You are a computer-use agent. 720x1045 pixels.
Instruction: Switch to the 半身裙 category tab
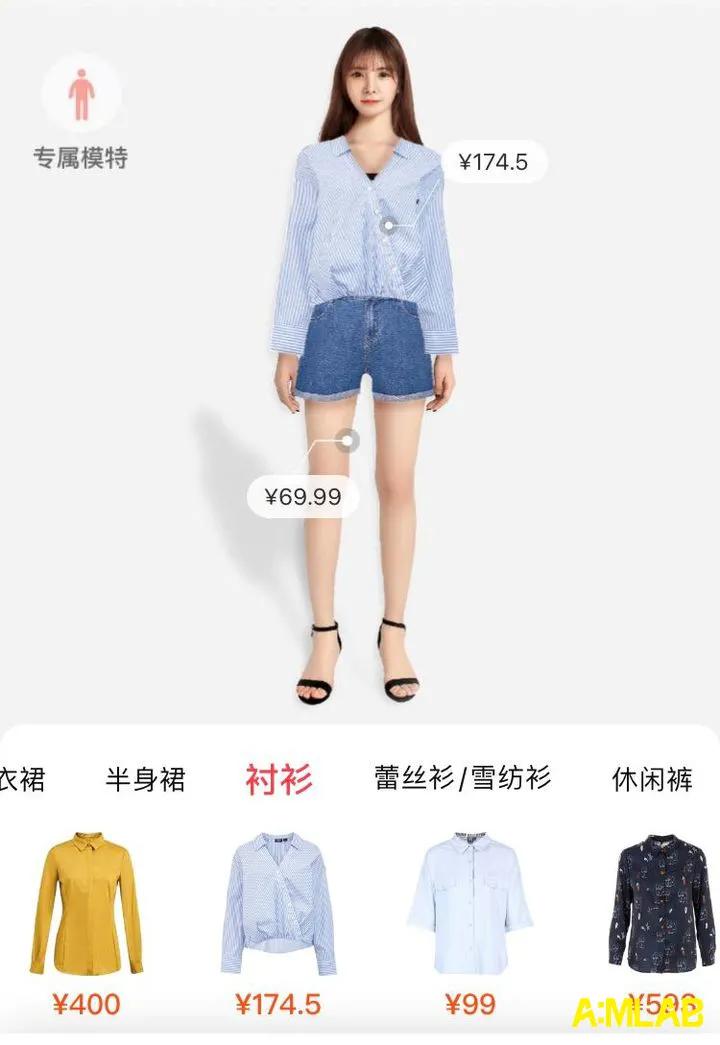pyautogui.click(x=145, y=779)
